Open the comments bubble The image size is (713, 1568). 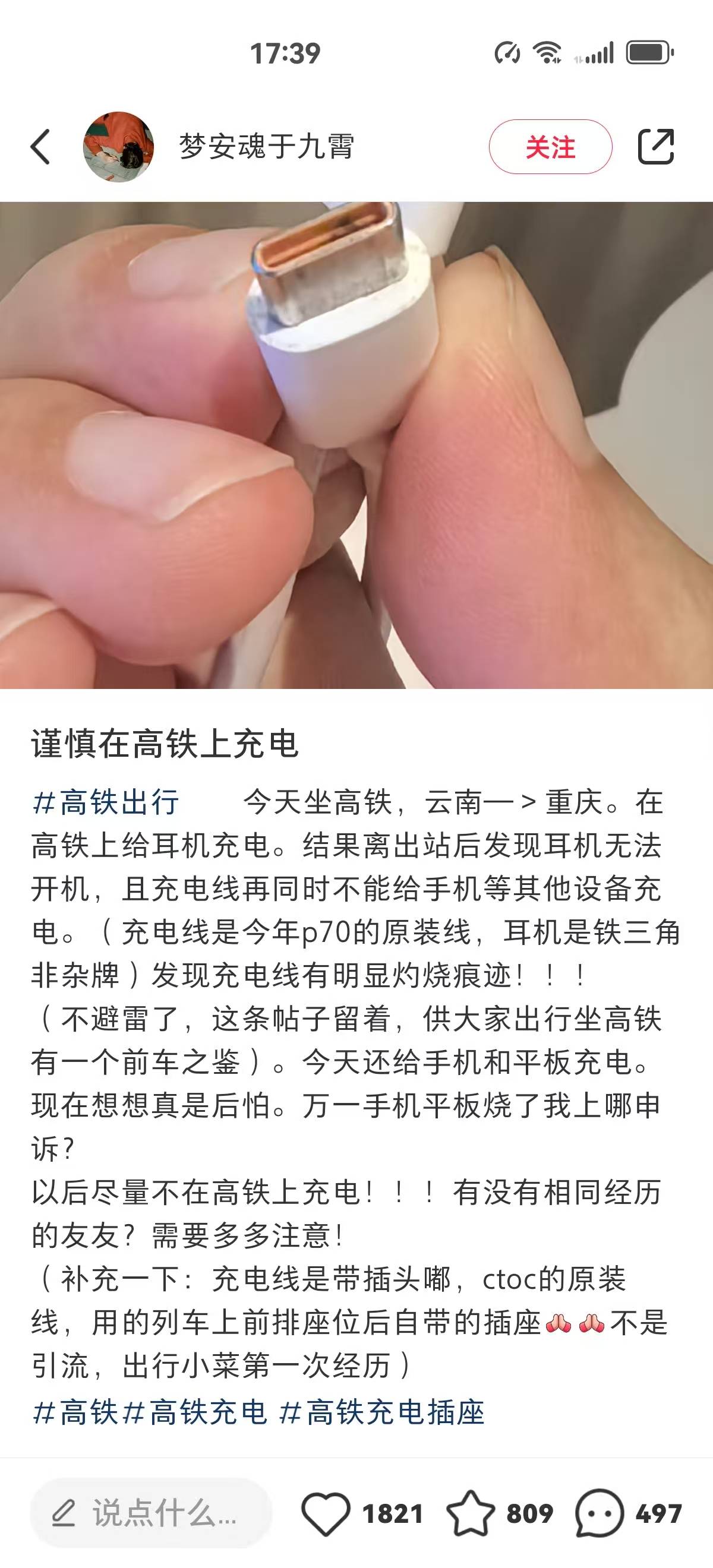point(600,1513)
